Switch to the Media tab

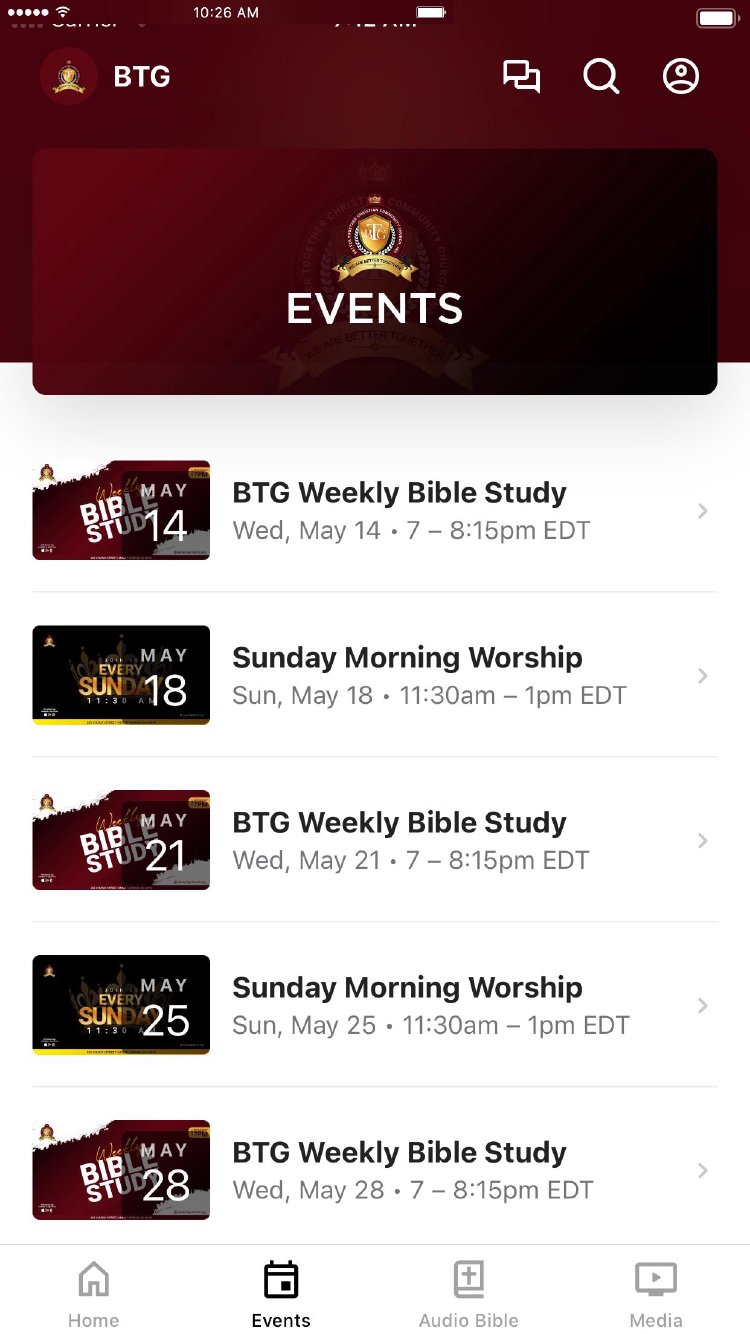(x=656, y=1292)
